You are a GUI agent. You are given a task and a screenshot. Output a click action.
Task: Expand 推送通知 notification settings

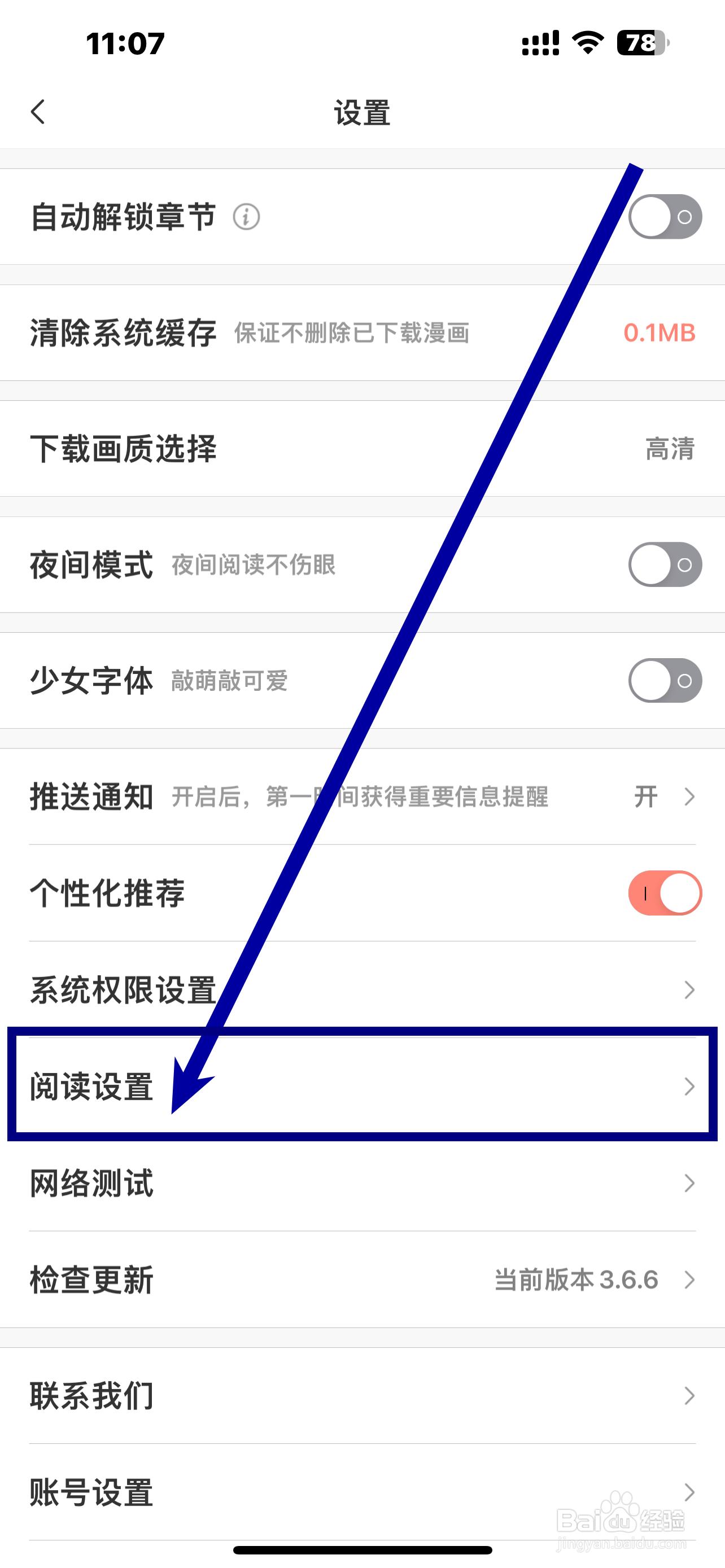(688, 796)
